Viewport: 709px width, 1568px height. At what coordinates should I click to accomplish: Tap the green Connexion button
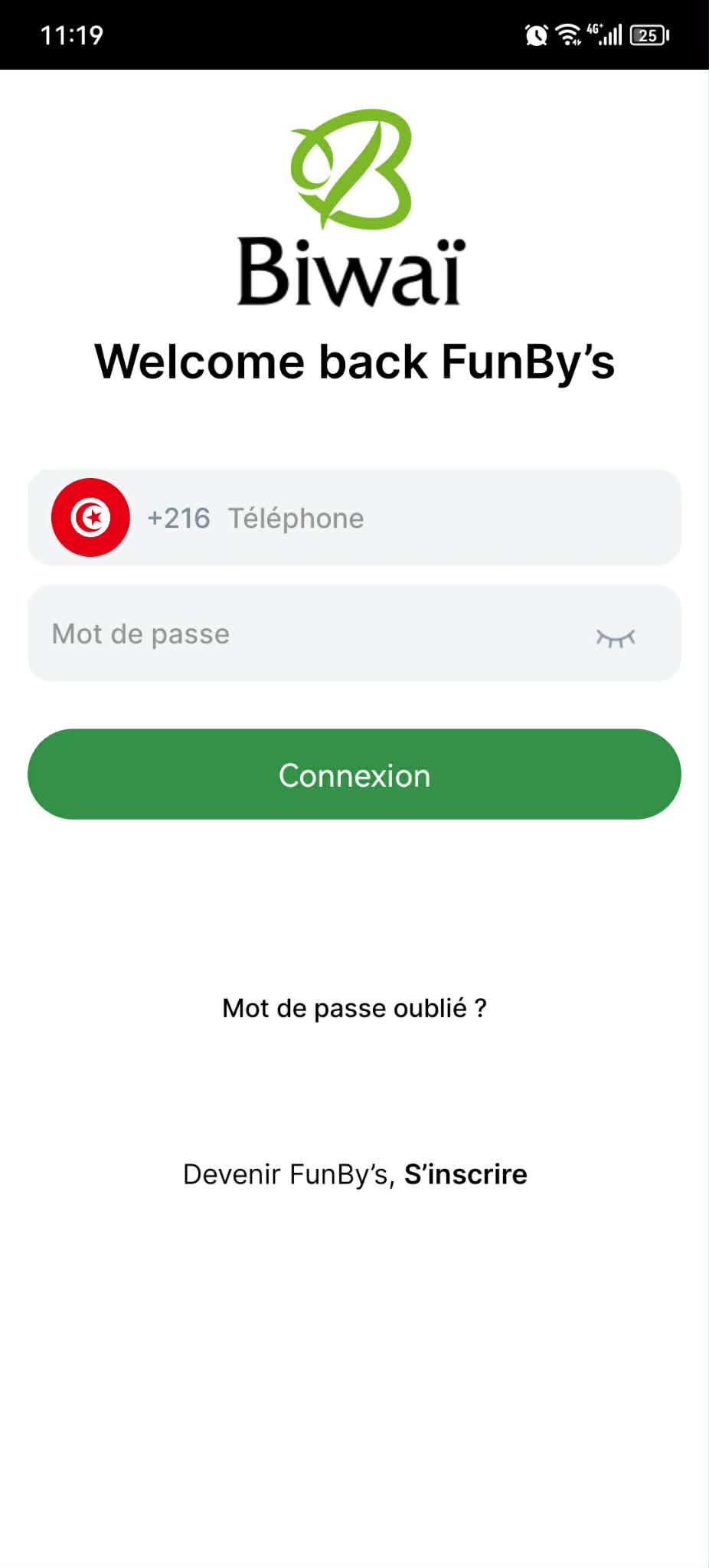[354, 774]
